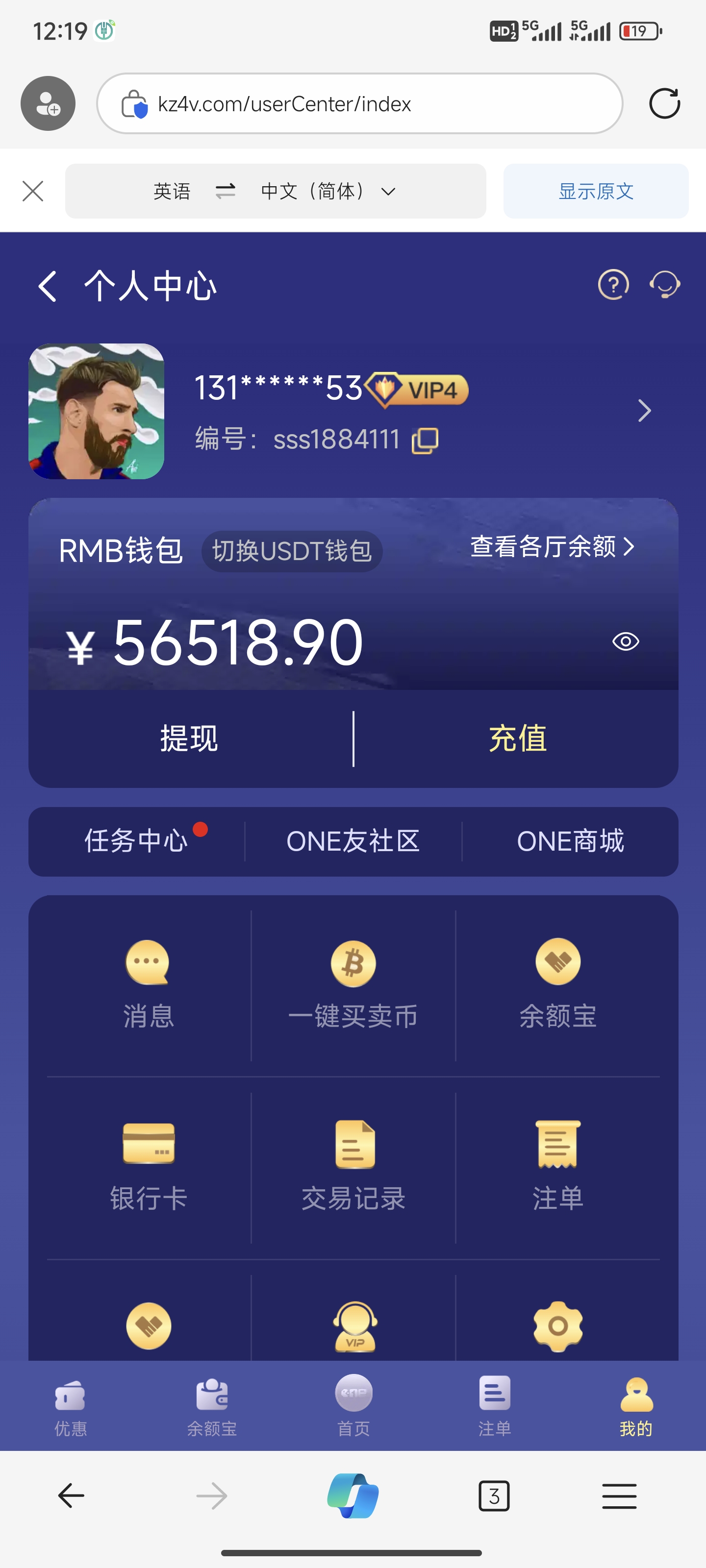The image size is (706, 1568).
Task: Open 查看各厅余额 link
Action: pyautogui.click(x=552, y=547)
